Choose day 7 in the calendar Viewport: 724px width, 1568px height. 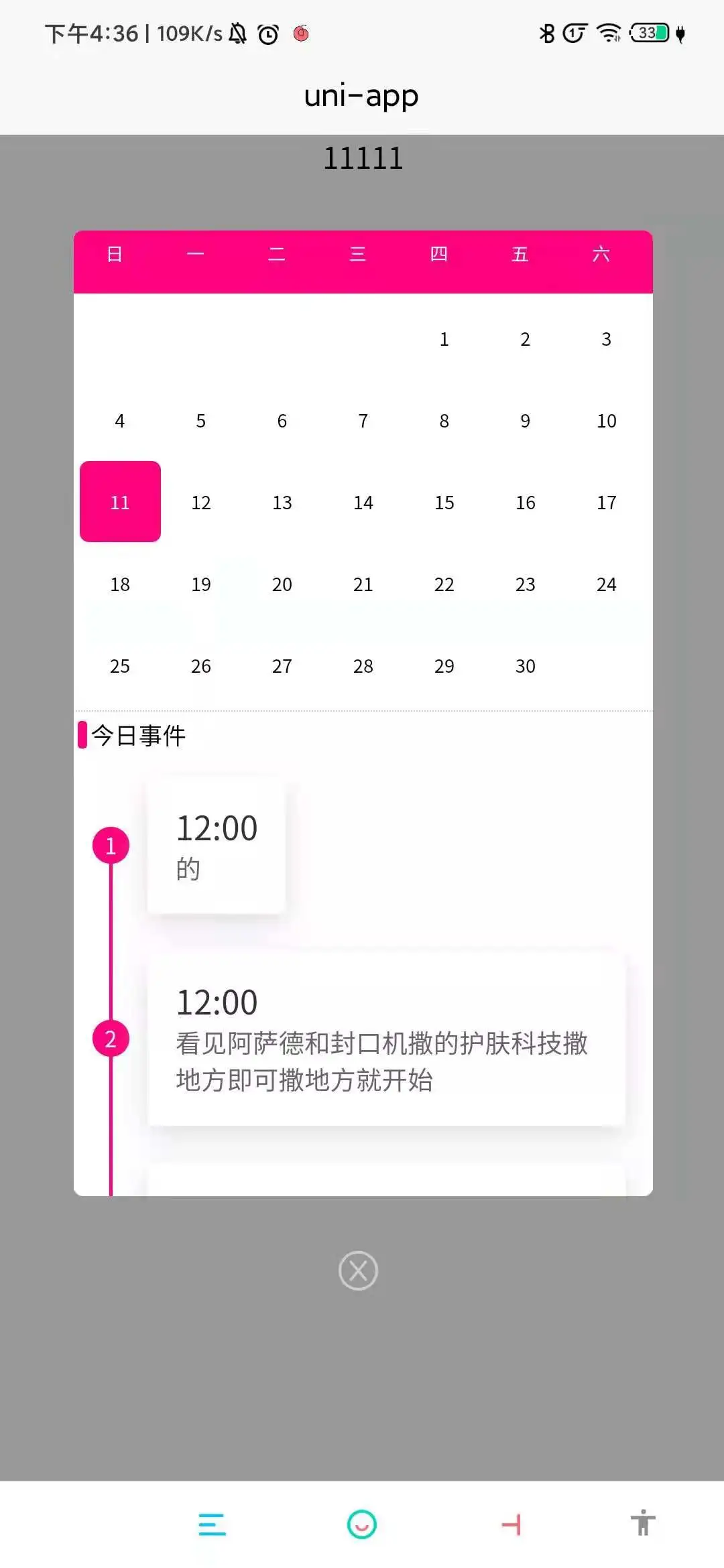363,421
